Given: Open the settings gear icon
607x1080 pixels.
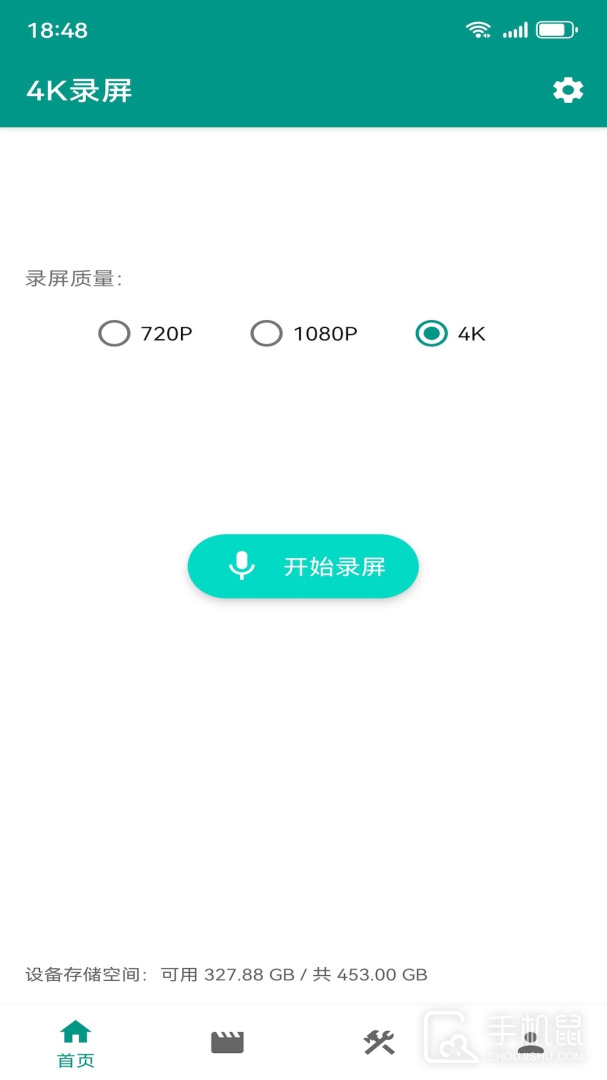Looking at the screenshot, I should click(x=568, y=90).
